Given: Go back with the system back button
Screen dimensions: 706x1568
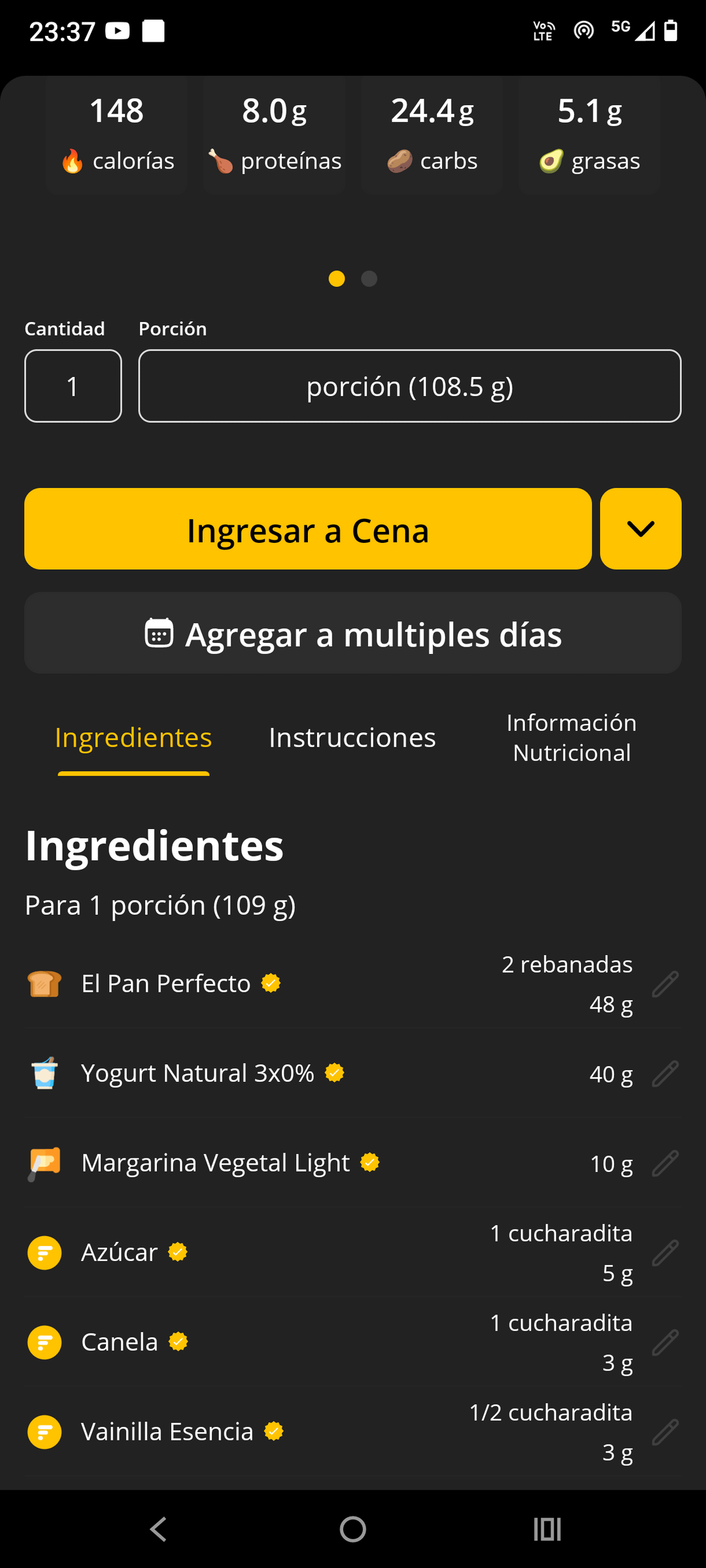Looking at the screenshot, I should tap(158, 1529).
